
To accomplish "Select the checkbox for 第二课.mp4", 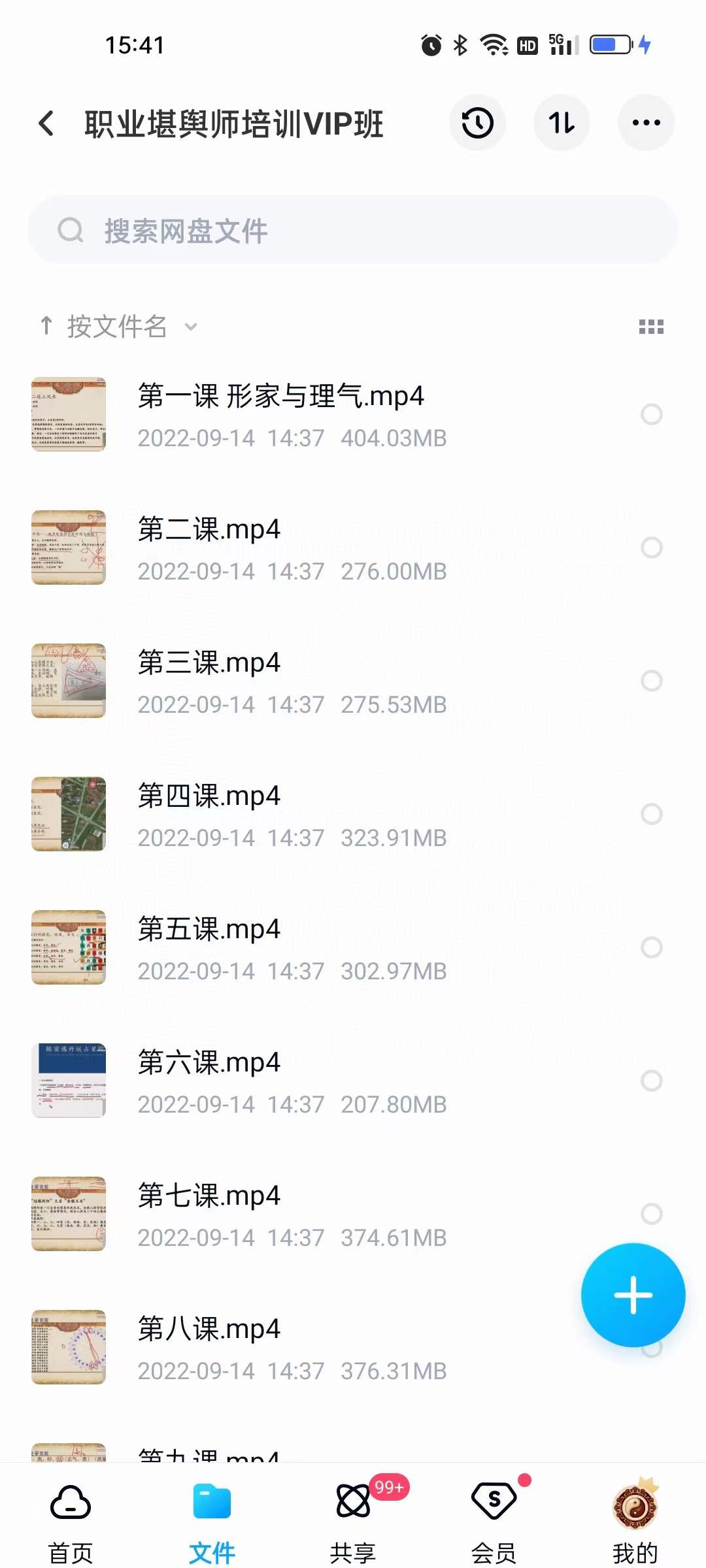I will pos(651,547).
